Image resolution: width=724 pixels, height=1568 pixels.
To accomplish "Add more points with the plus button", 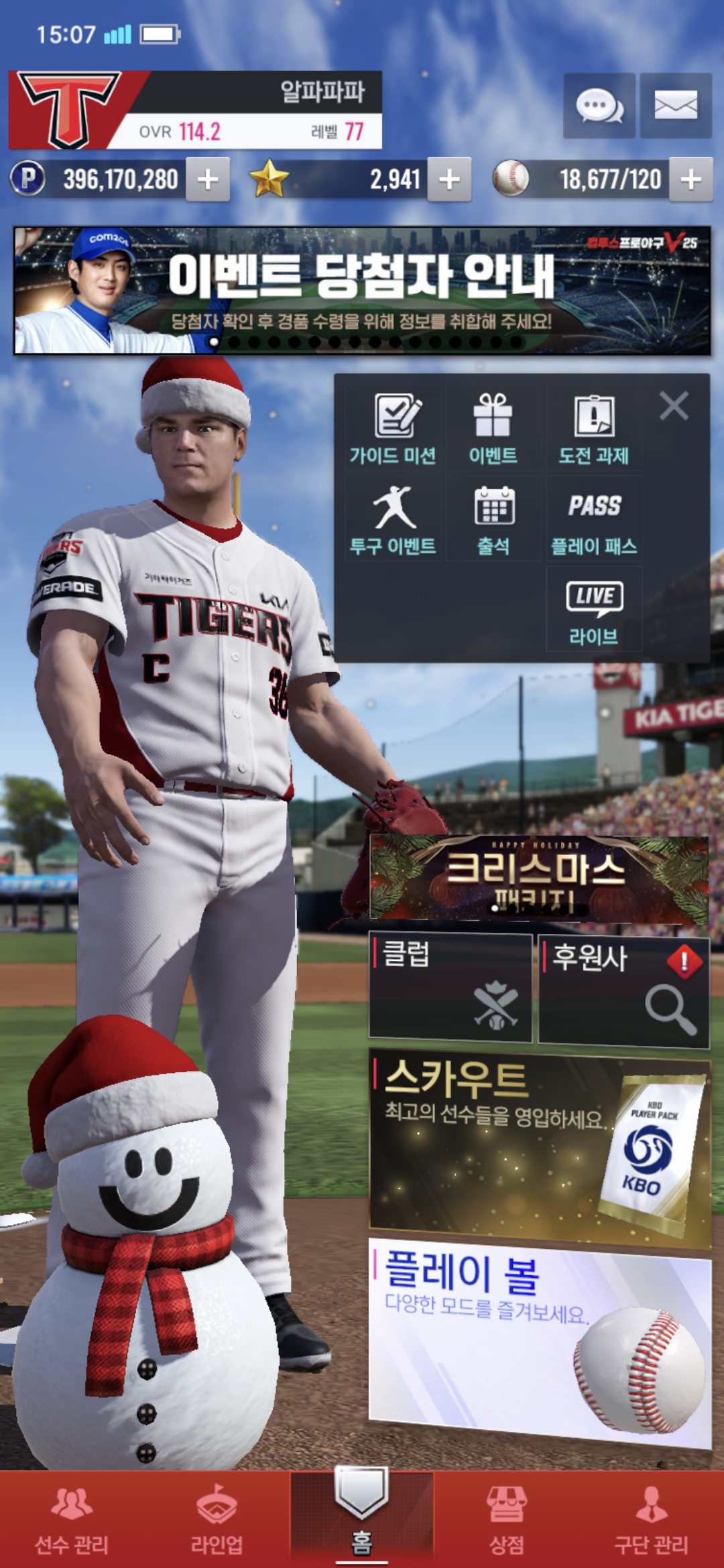I will (x=208, y=180).
